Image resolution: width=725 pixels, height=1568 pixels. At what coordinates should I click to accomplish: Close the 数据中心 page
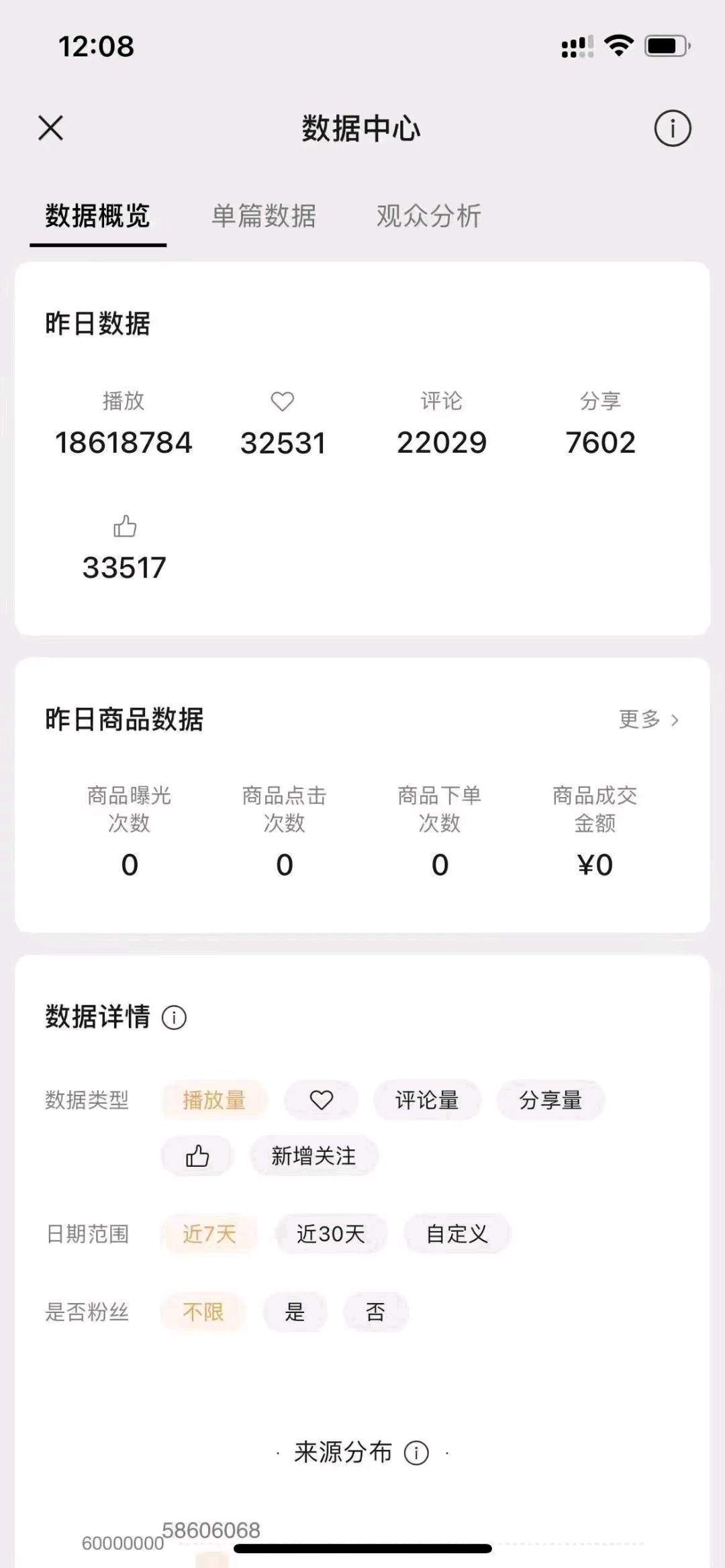coord(51,127)
